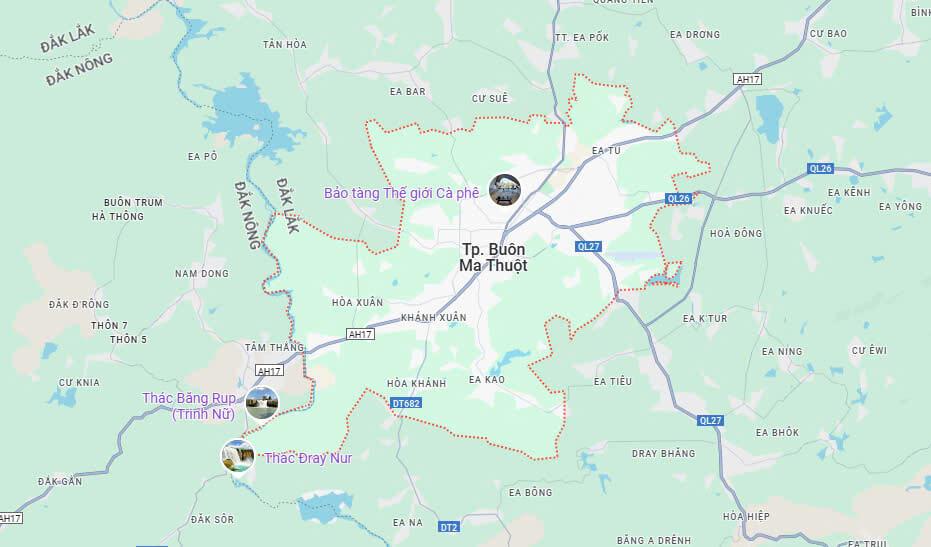Select the Thác Băng Rup (Trinh Nữ) pin
Viewport: 931px width, 547px height.
[262, 403]
